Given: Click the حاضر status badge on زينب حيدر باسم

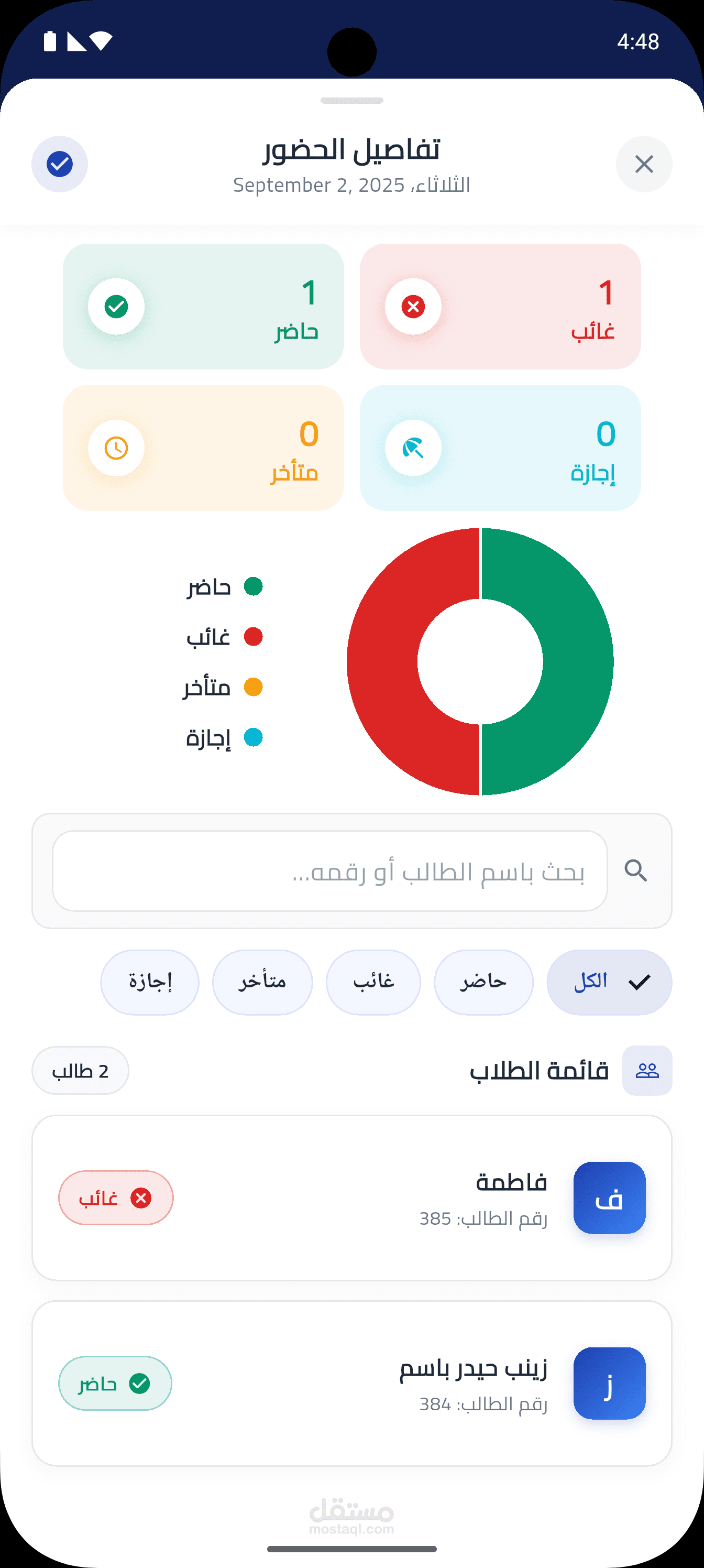Looking at the screenshot, I should (x=114, y=1383).
